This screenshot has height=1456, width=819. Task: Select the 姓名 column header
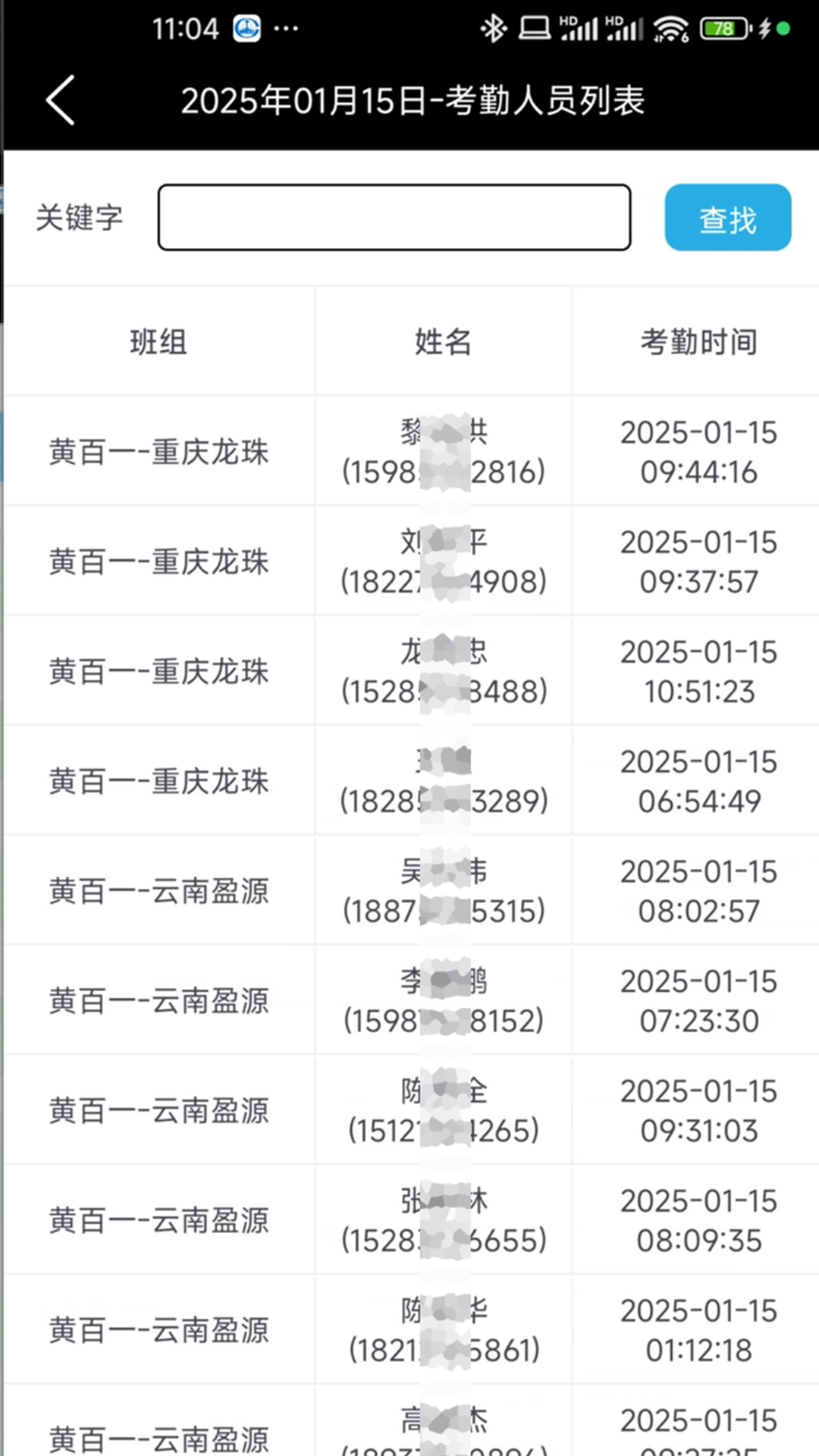(443, 342)
